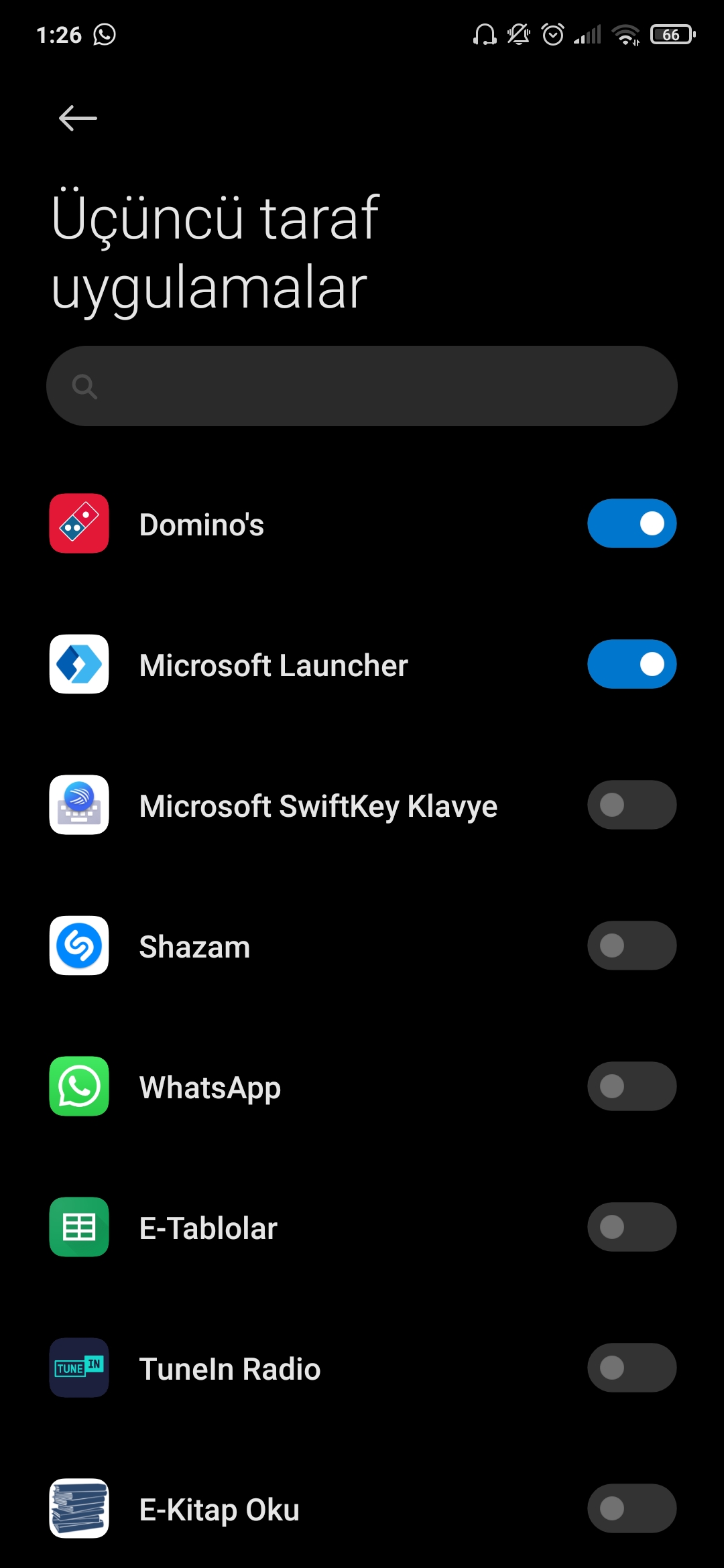Go back using the top-left arrow

[x=78, y=119]
